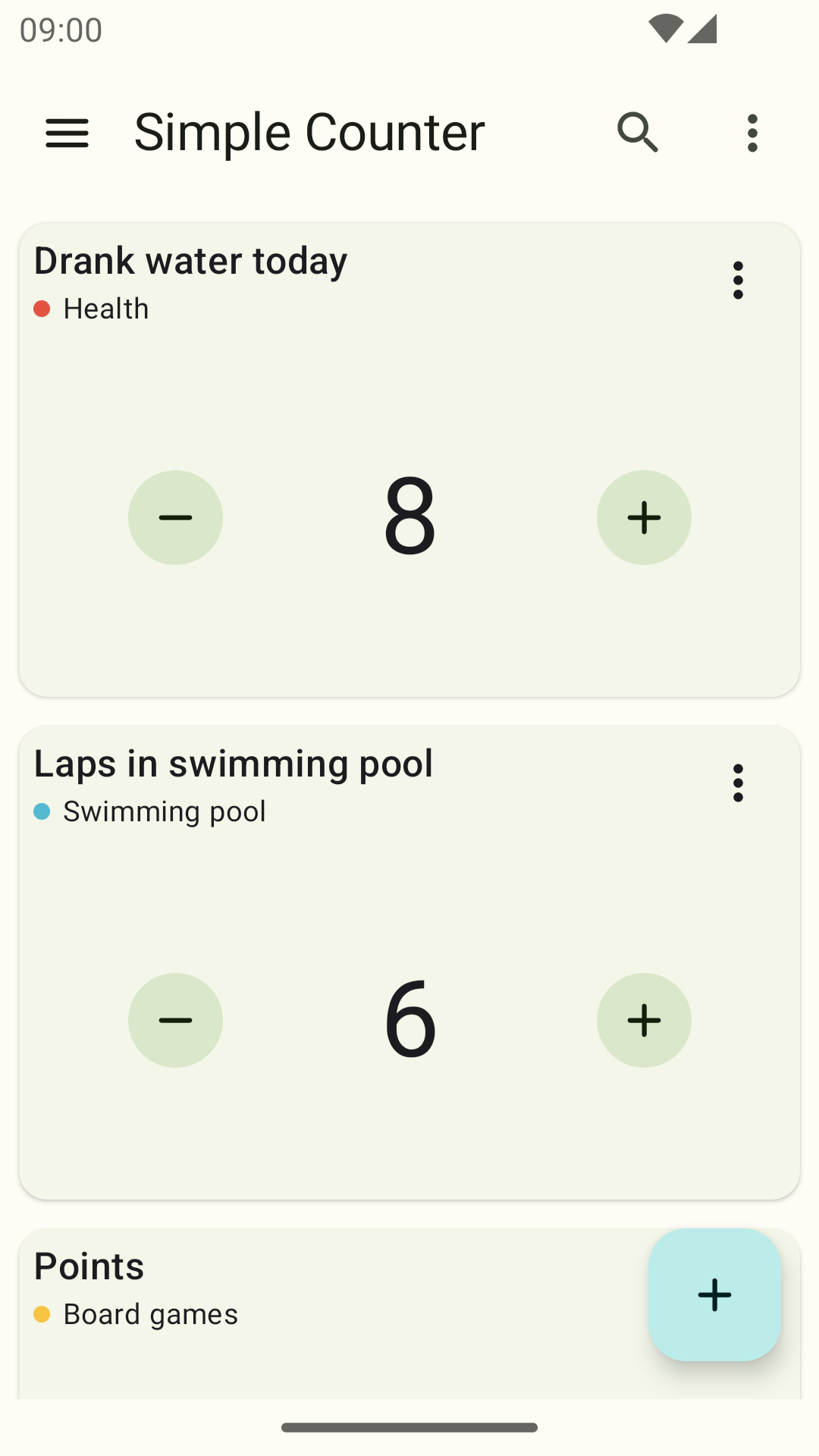Open options for Drank water today counter
Viewport: 819px width, 1456px height.
click(x=738, y=281)
